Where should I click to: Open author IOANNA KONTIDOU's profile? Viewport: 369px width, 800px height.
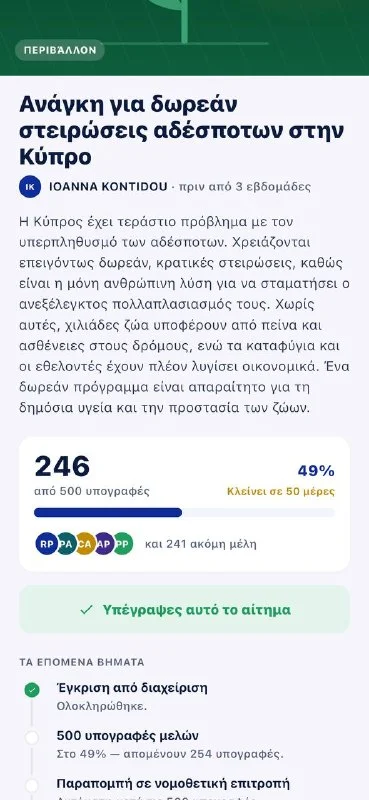pyautogui.click(x=108, y=187)
